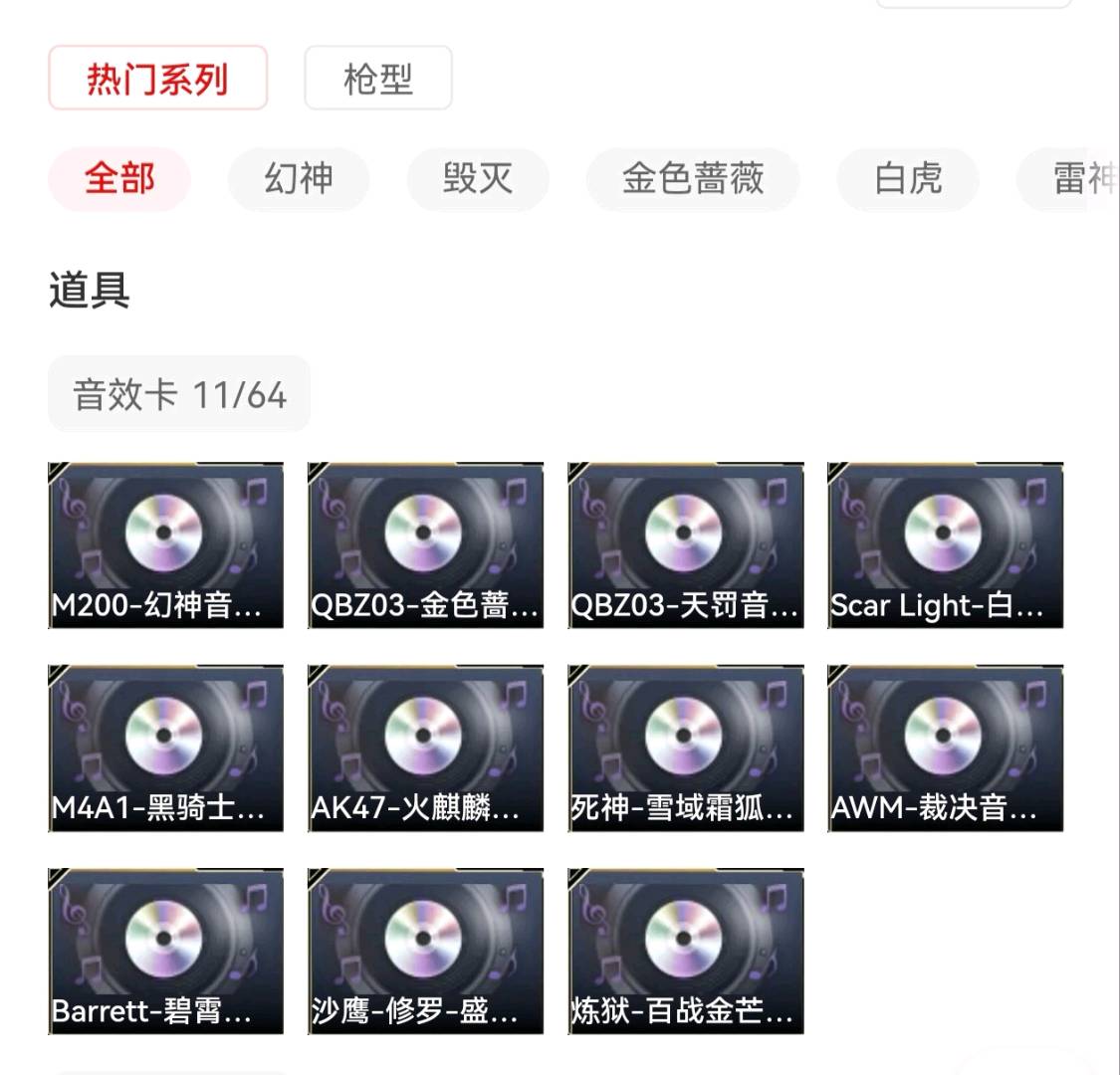The image size is (1120, 1075).
Task: Tap the 音效卡 11/64 chip
Action: (x=179, y=394)
